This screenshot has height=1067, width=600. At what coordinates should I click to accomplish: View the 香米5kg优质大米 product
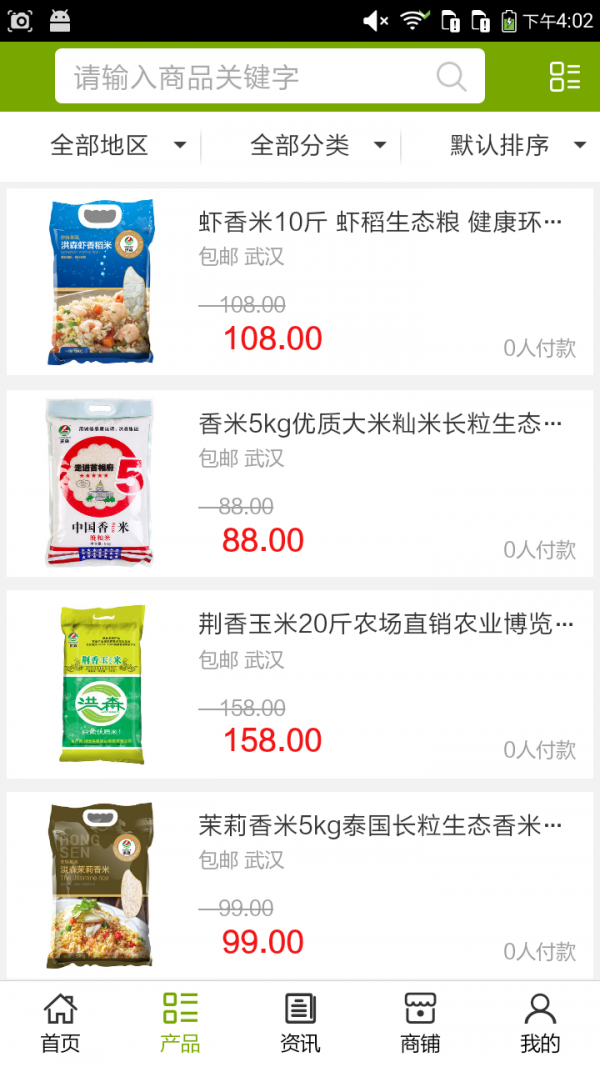[300, 483]
